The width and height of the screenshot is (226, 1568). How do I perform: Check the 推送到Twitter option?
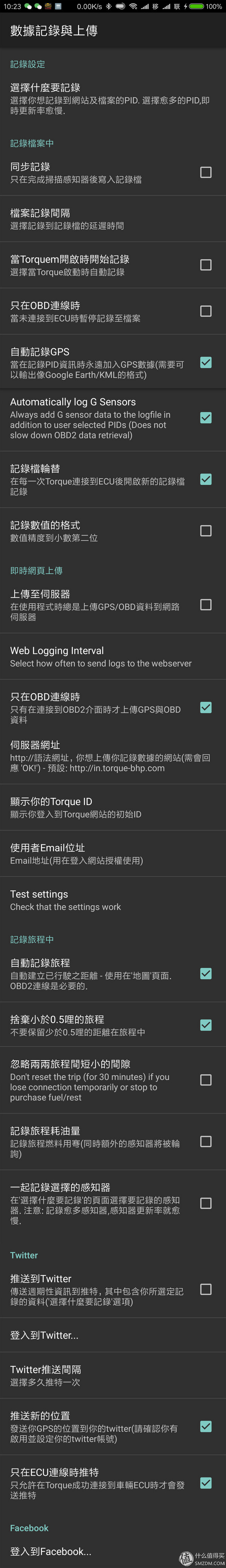(x=206, y=1289)
